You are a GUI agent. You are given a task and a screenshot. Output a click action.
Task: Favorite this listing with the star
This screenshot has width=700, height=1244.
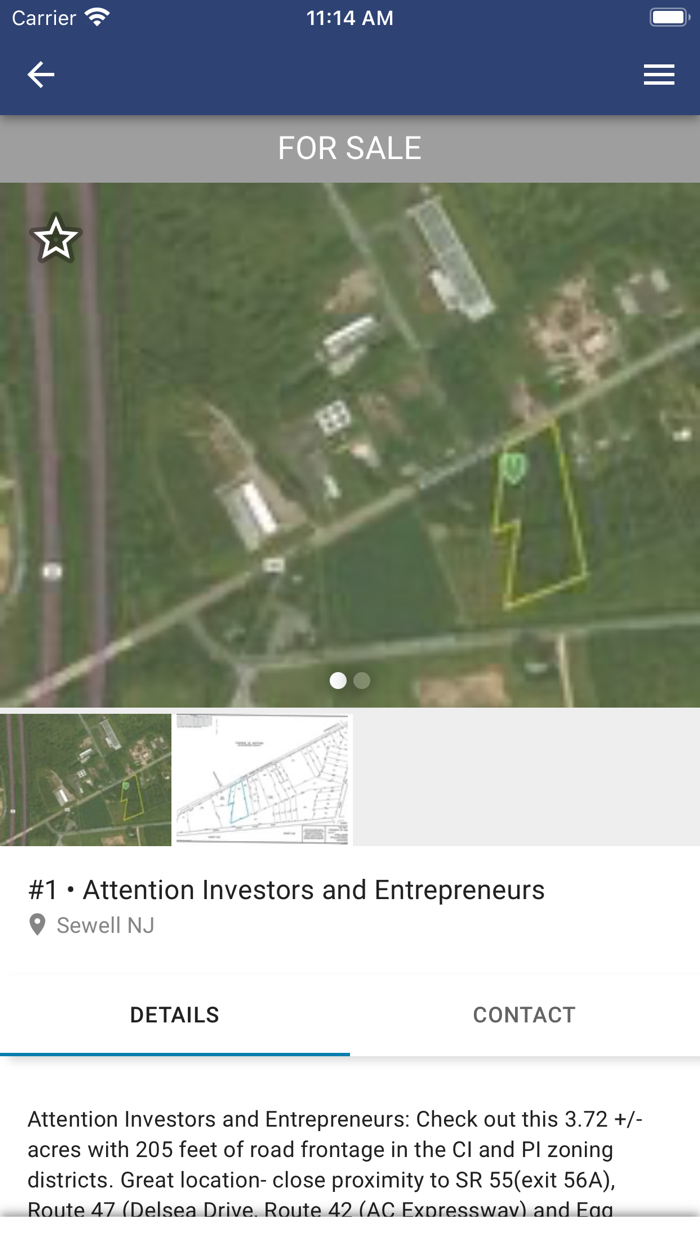pyautogui.click(x=55, y=239)
